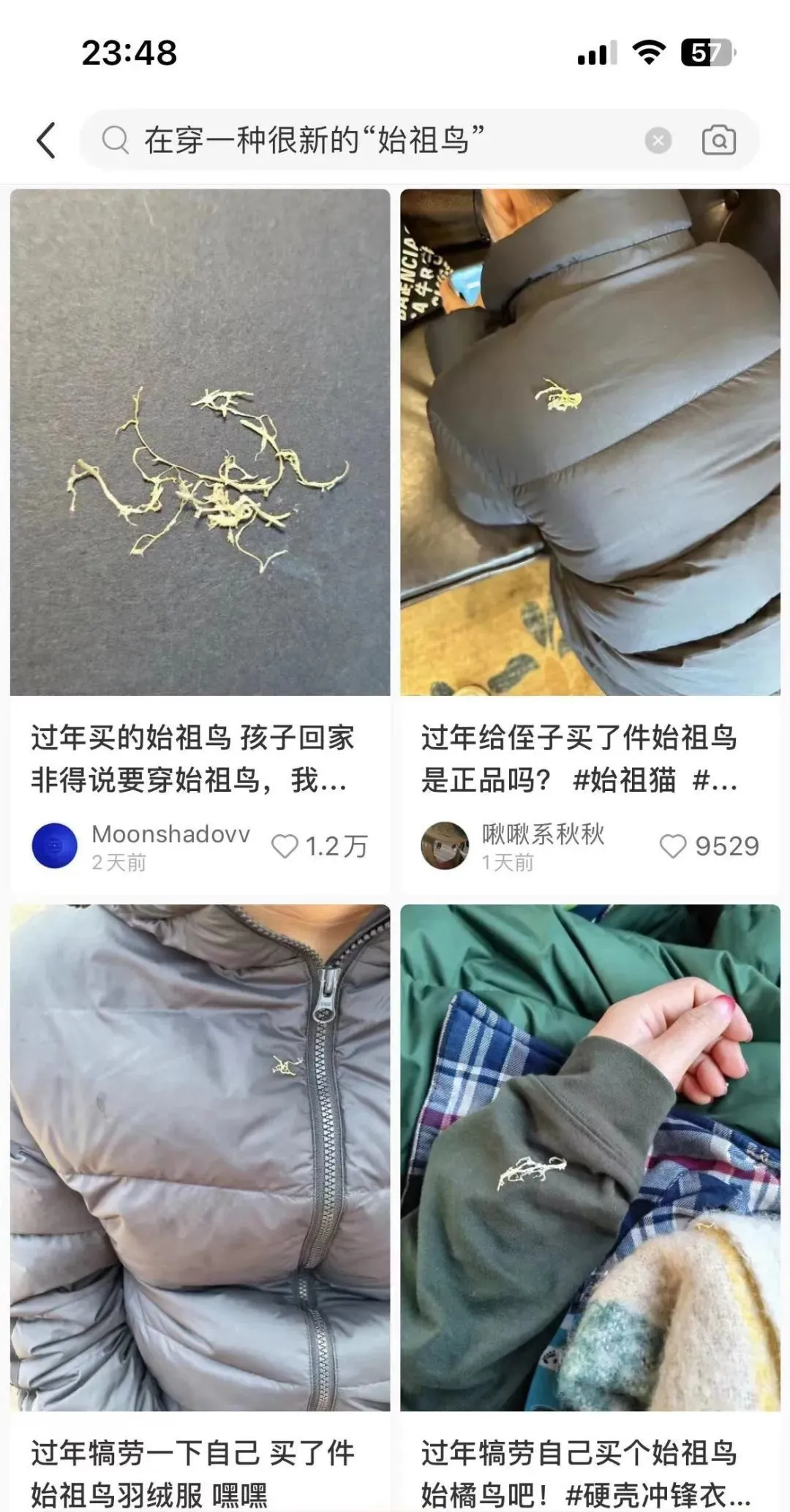Image resolution: width=790 pixels, height=1512 pixels.
Task: View Moonshadovv's profile avatar
Action: [x=55, y=846]
